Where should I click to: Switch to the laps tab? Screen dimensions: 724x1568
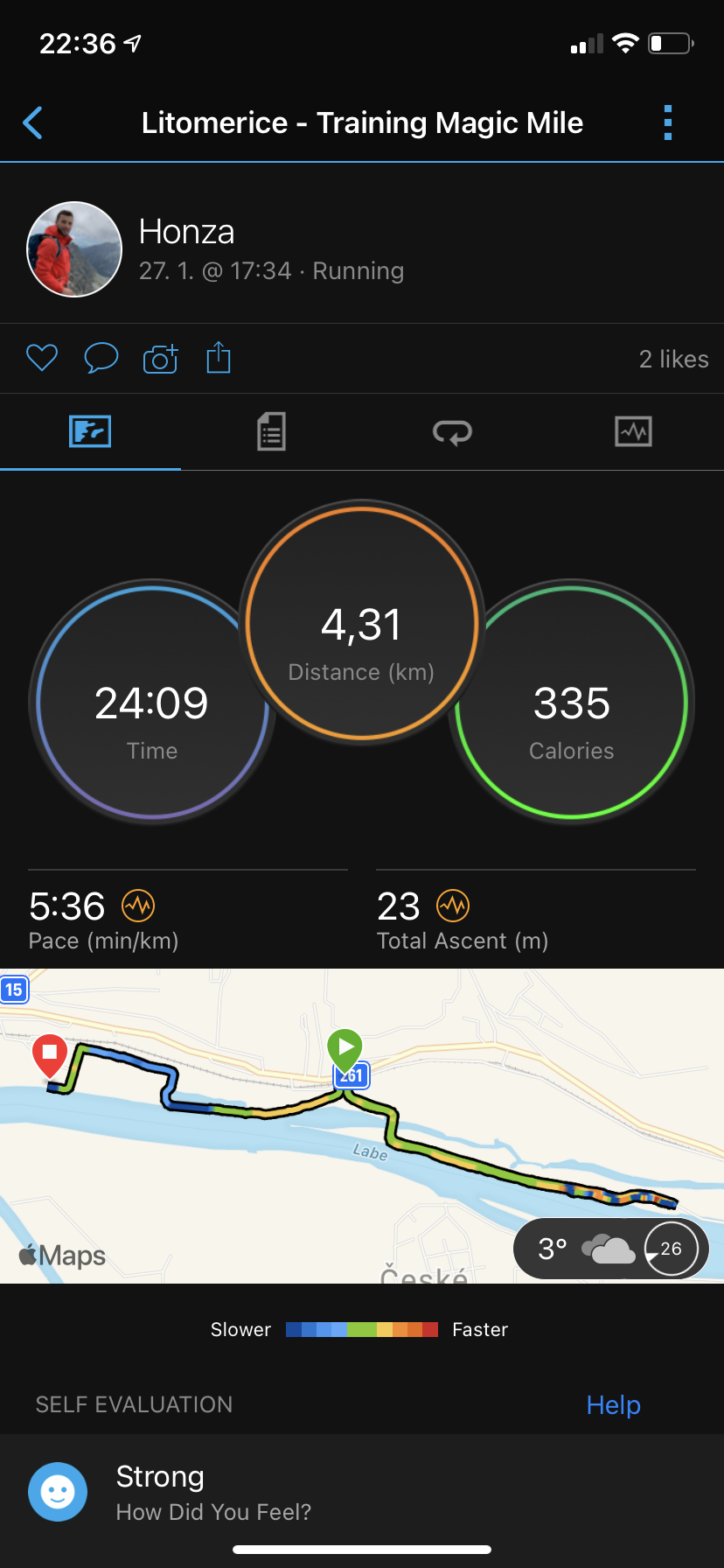[x=452, y=431]
